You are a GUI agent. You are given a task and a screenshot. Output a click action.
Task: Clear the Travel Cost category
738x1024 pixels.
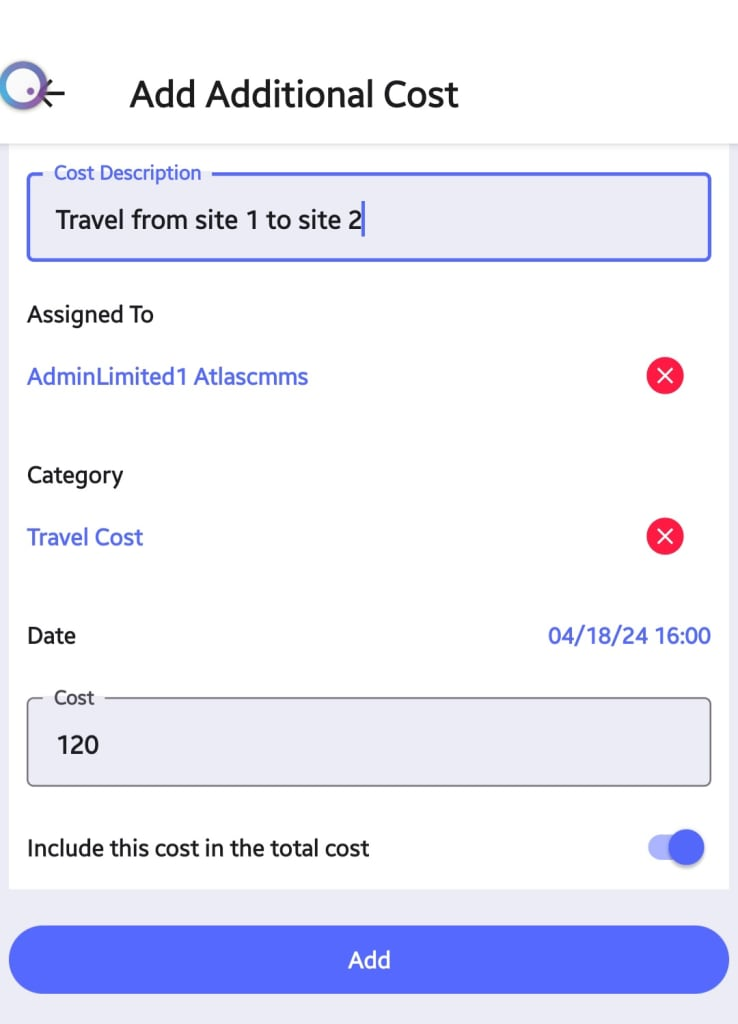pos(665,537)
